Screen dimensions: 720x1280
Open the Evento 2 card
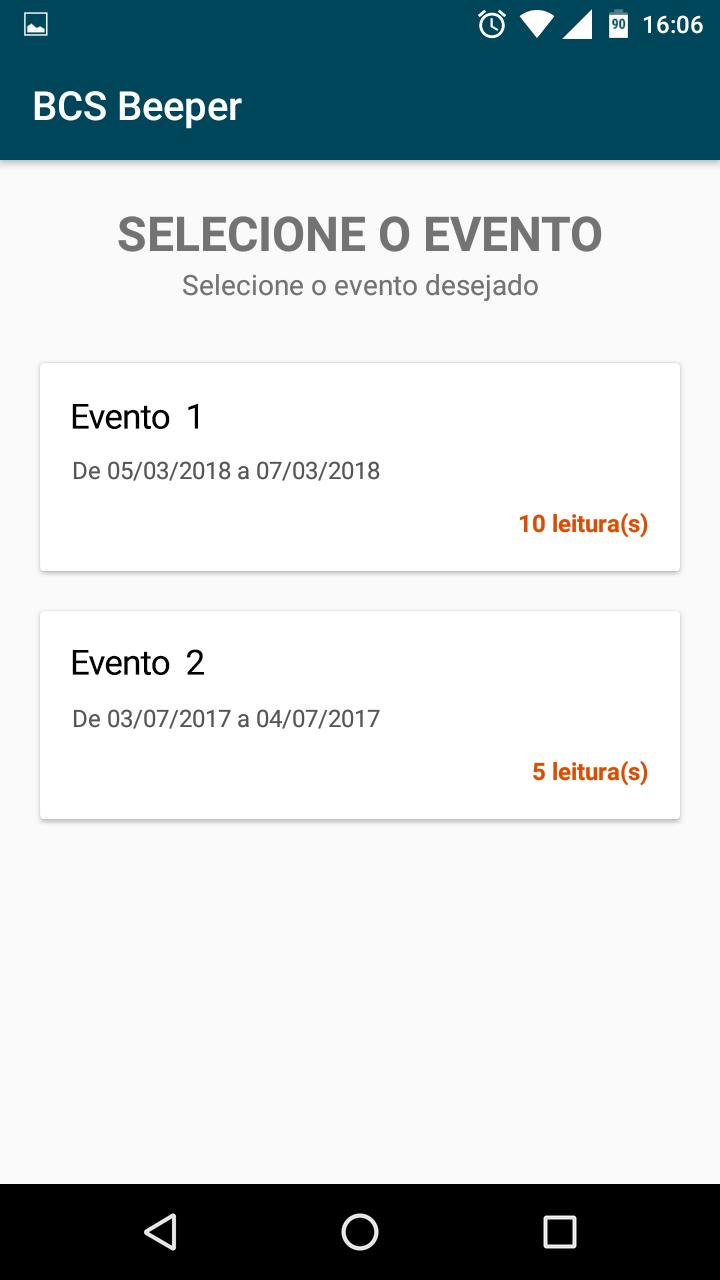click(360, 715)
